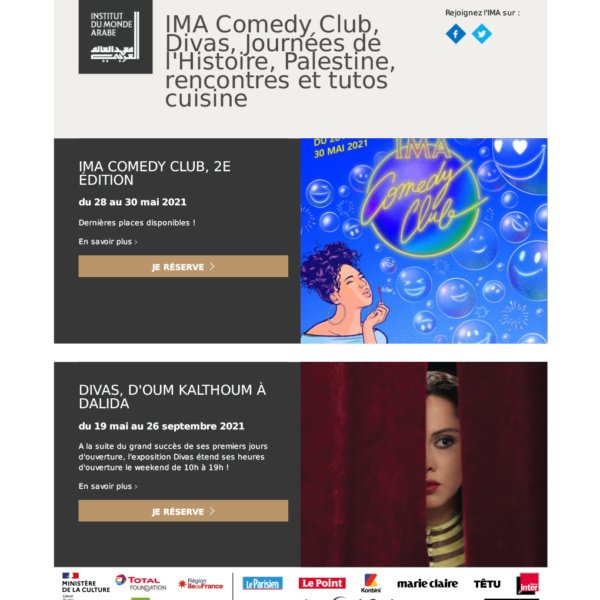600x600 pixels.
Task: Open the Divas exhibition image
Action: coord(423,464)
